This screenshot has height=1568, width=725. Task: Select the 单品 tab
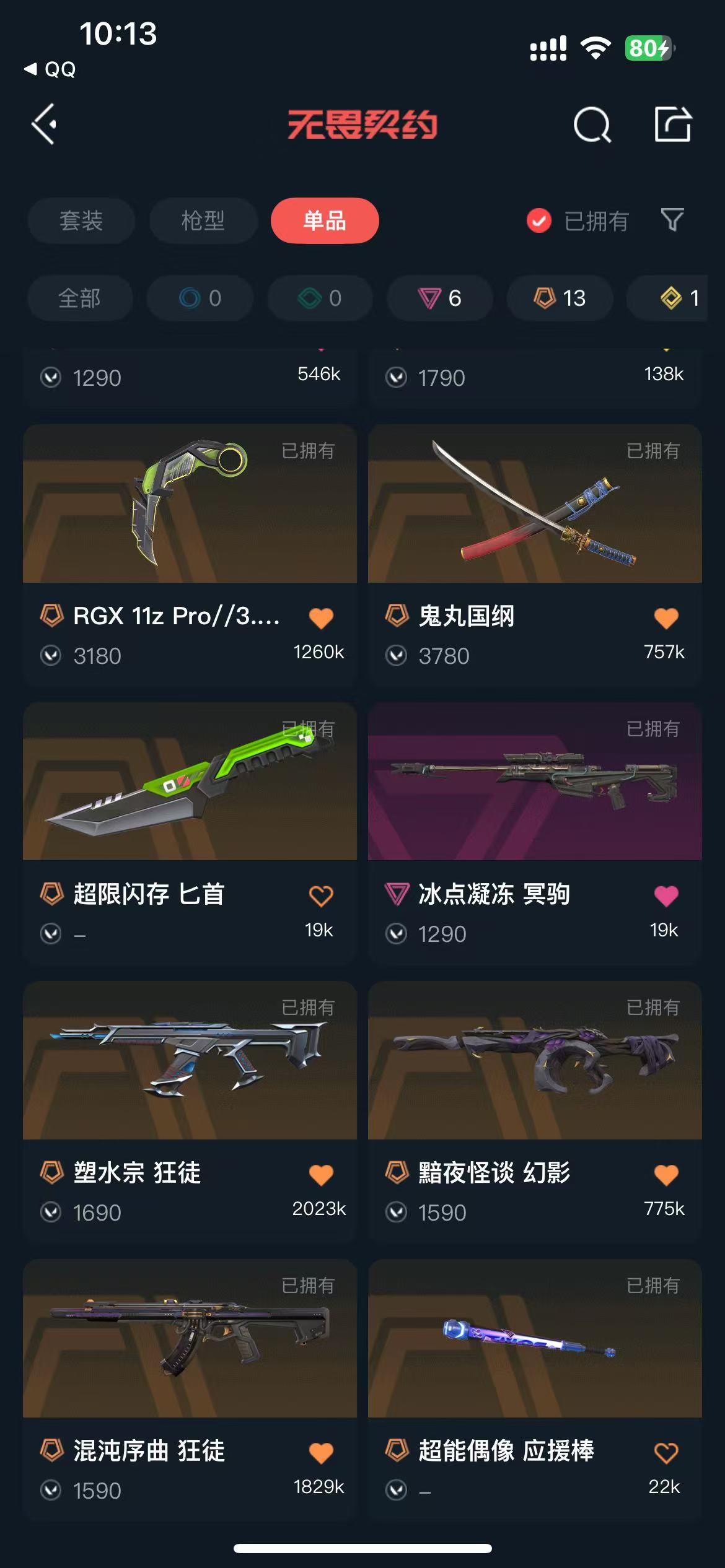point(325,221)
